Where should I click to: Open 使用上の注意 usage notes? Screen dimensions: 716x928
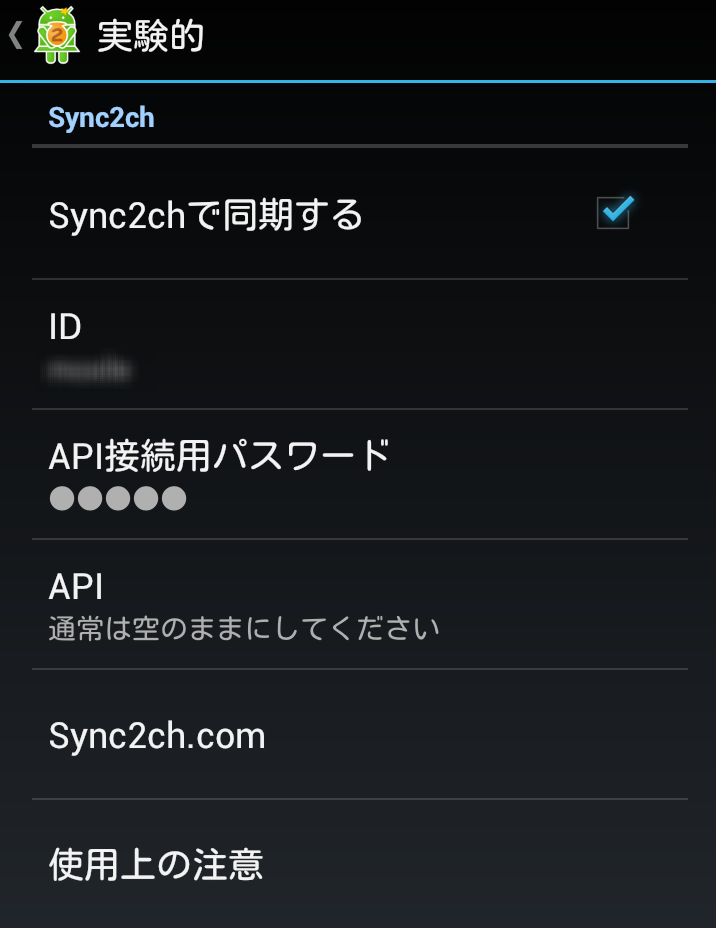click(358, 863)
